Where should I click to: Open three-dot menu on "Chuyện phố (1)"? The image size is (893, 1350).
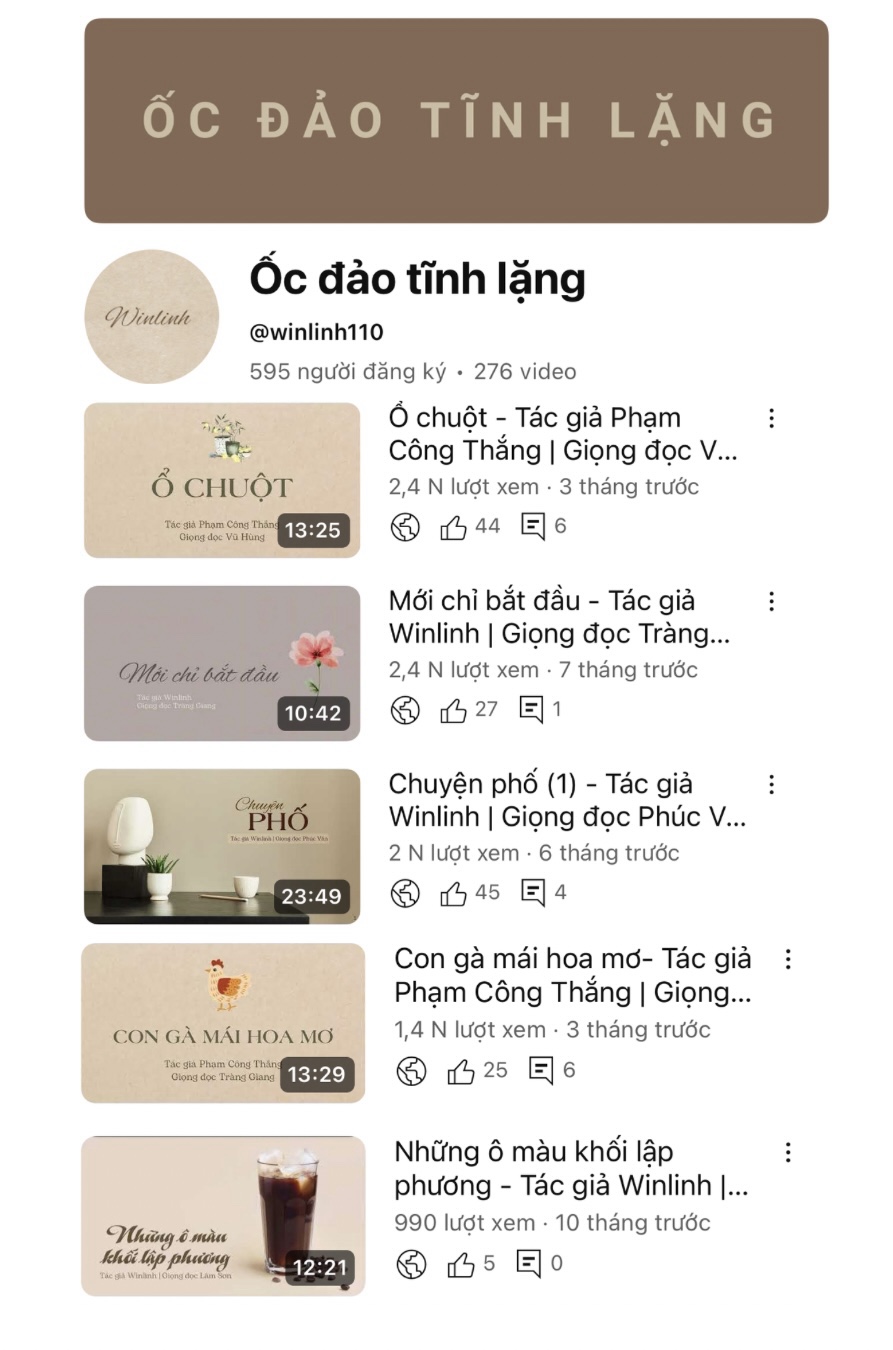point(771,785)
